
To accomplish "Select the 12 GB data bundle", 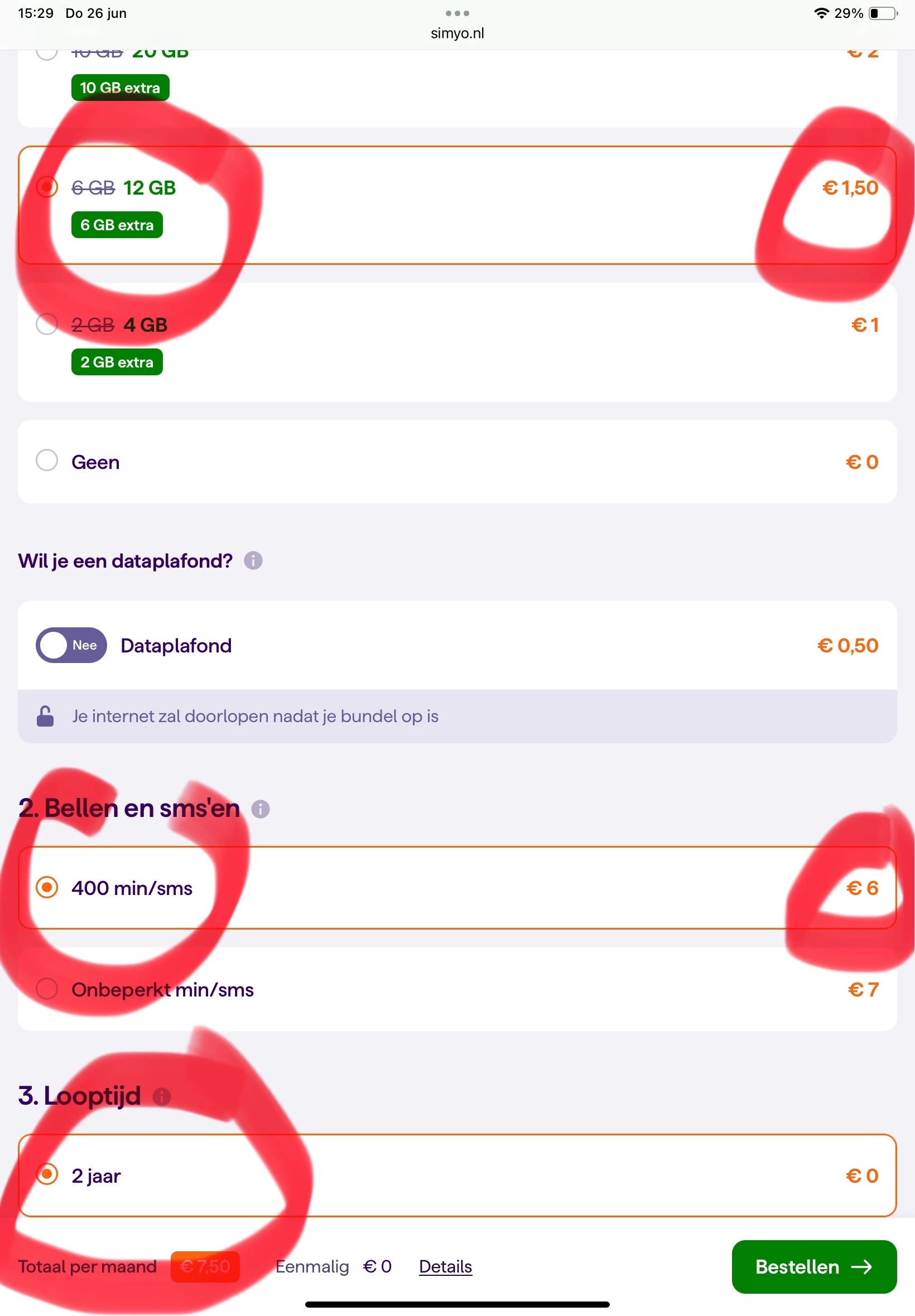I will click(47, 187).
